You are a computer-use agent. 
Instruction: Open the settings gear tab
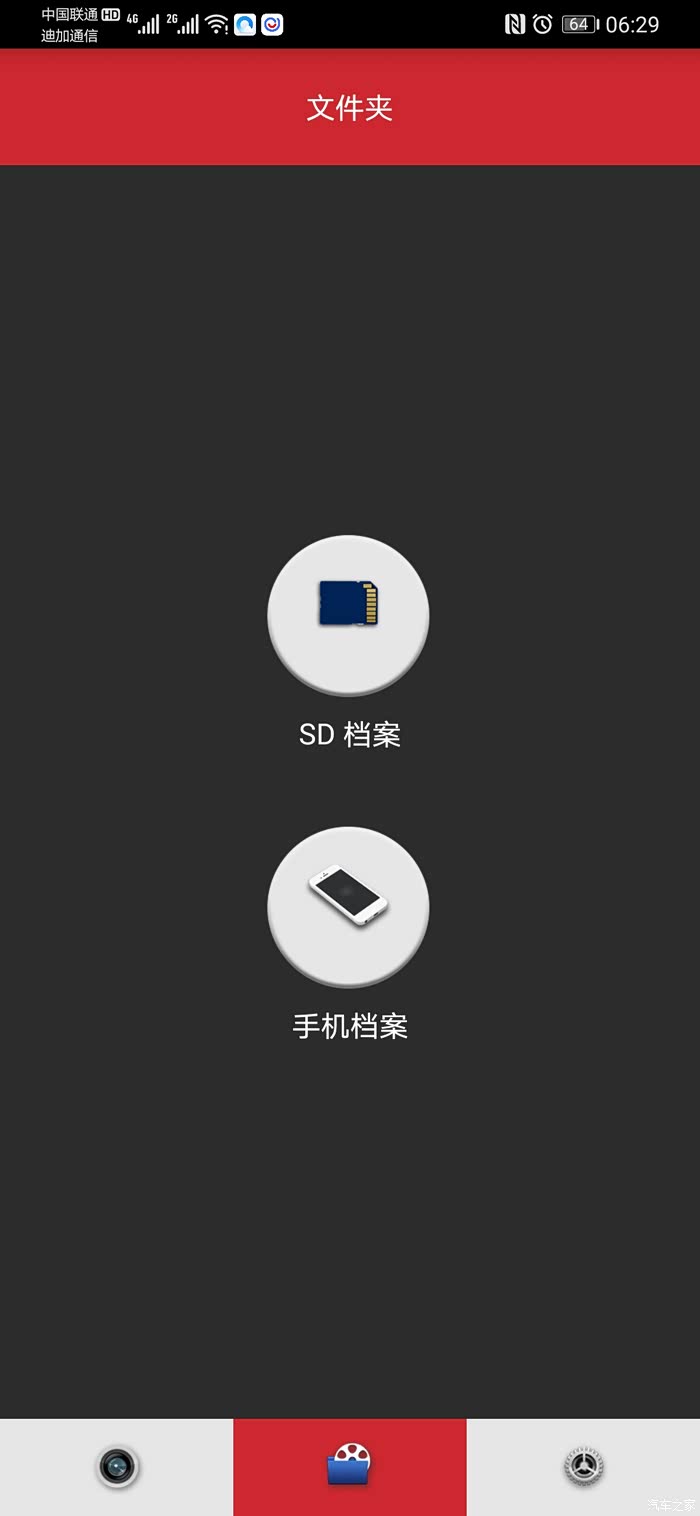[583, 1466]
